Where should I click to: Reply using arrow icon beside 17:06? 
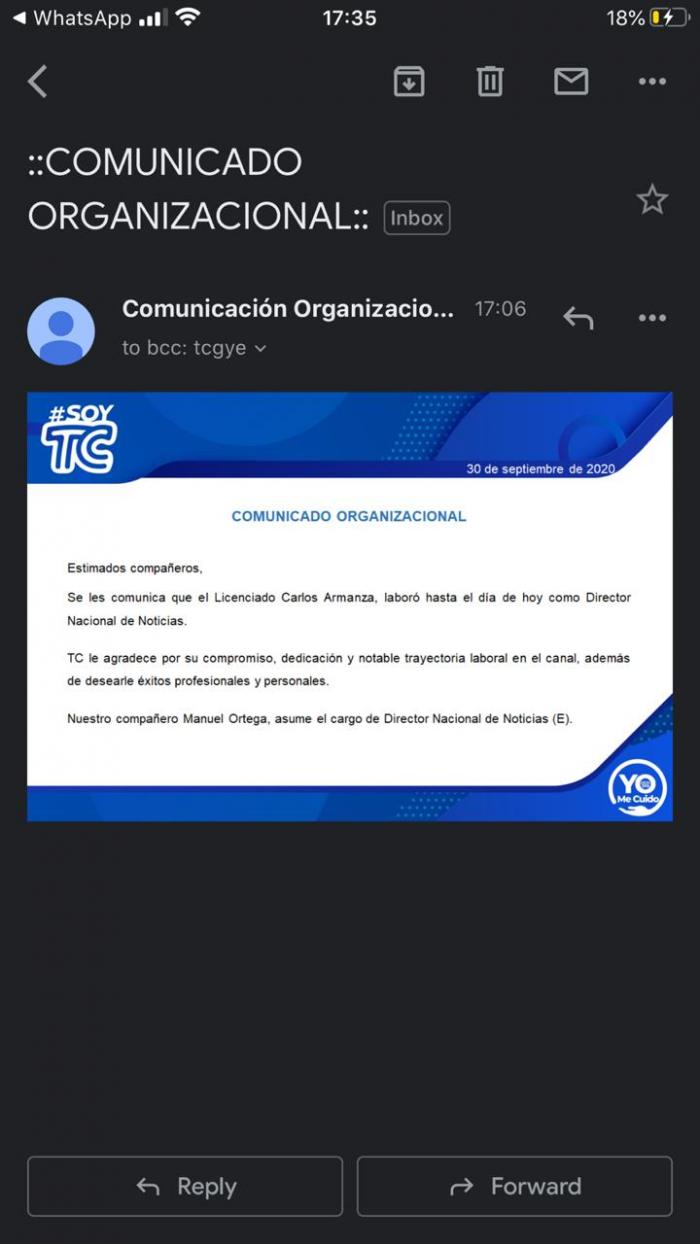pyautogui.click(x=578, y=318)
